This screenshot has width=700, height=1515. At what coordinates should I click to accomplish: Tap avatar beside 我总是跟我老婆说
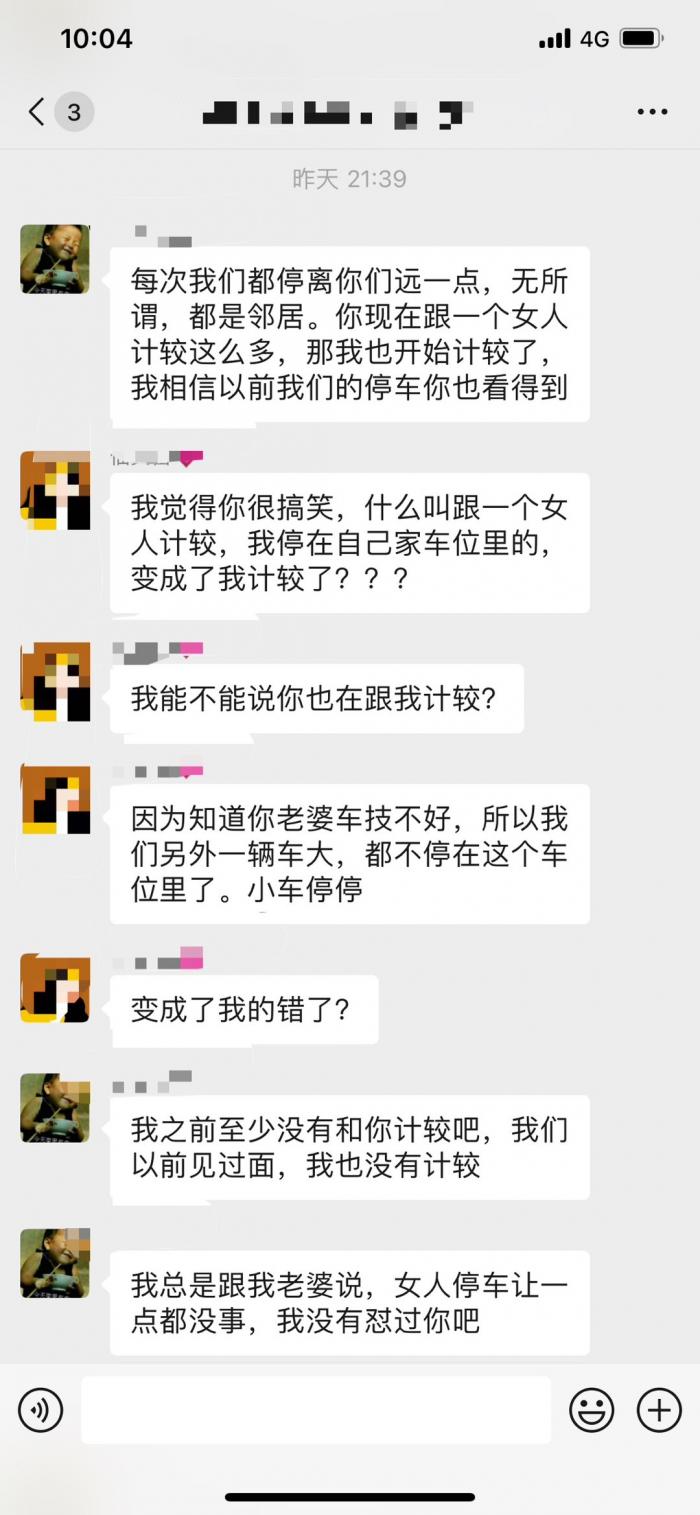click(55, 1263)
